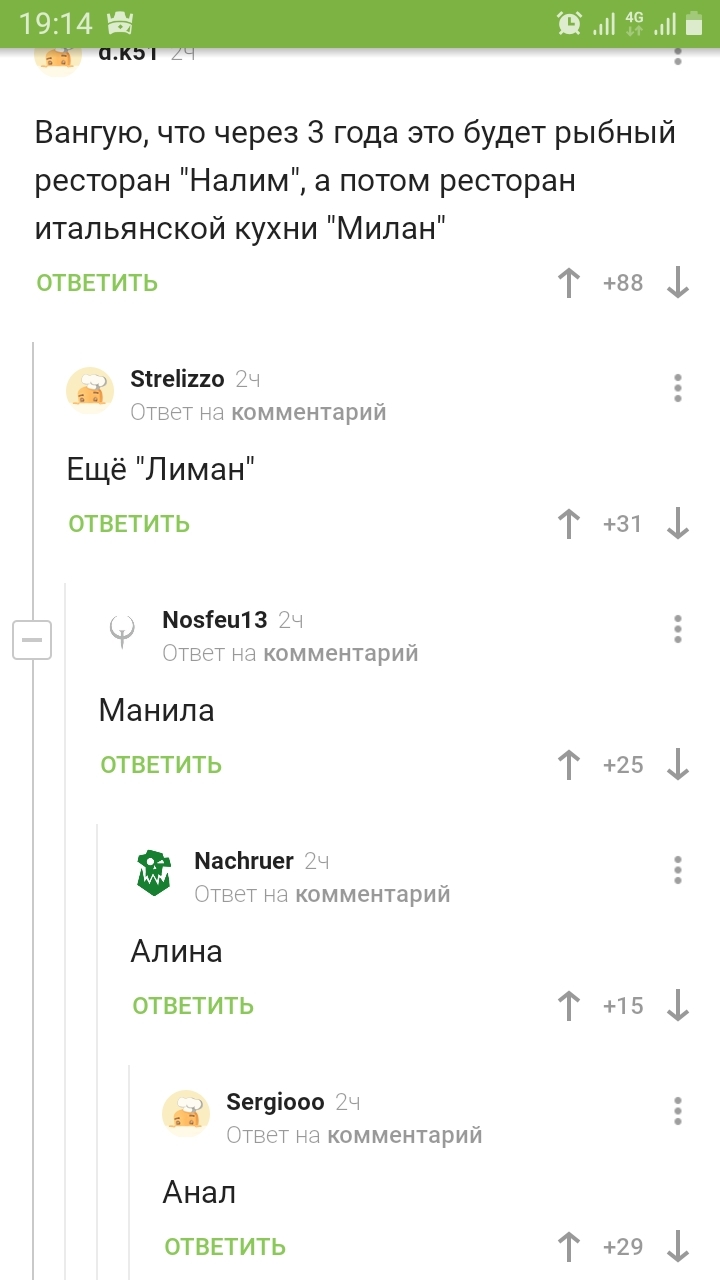Open Nachruer's profile
The image size is (720, 1280).
(x=243, y=861)
